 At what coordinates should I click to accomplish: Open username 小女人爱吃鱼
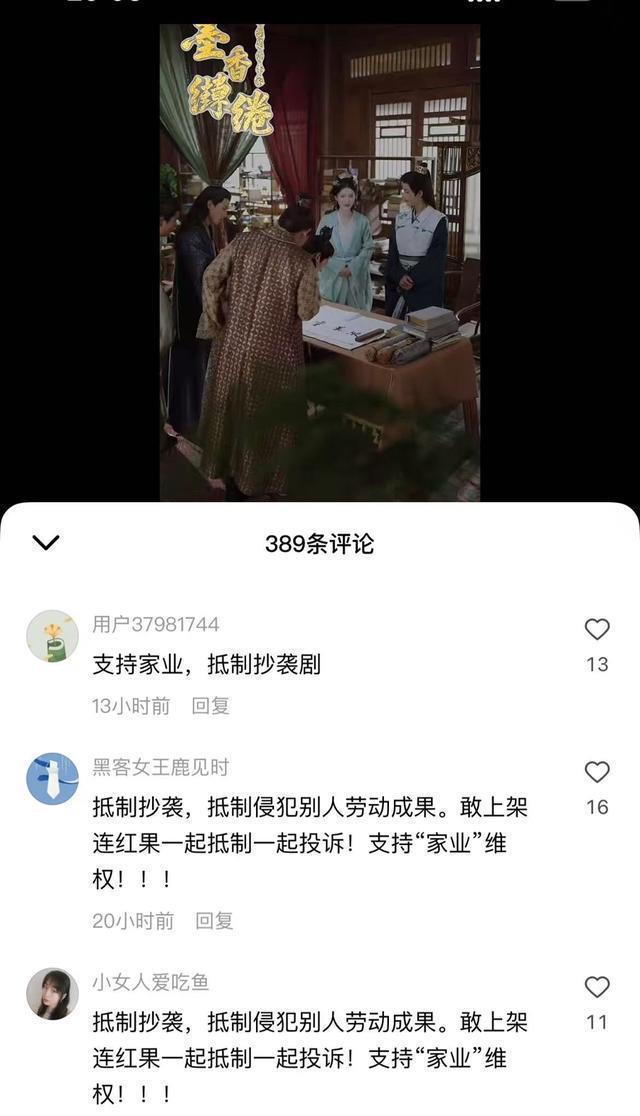pos(151,983)
